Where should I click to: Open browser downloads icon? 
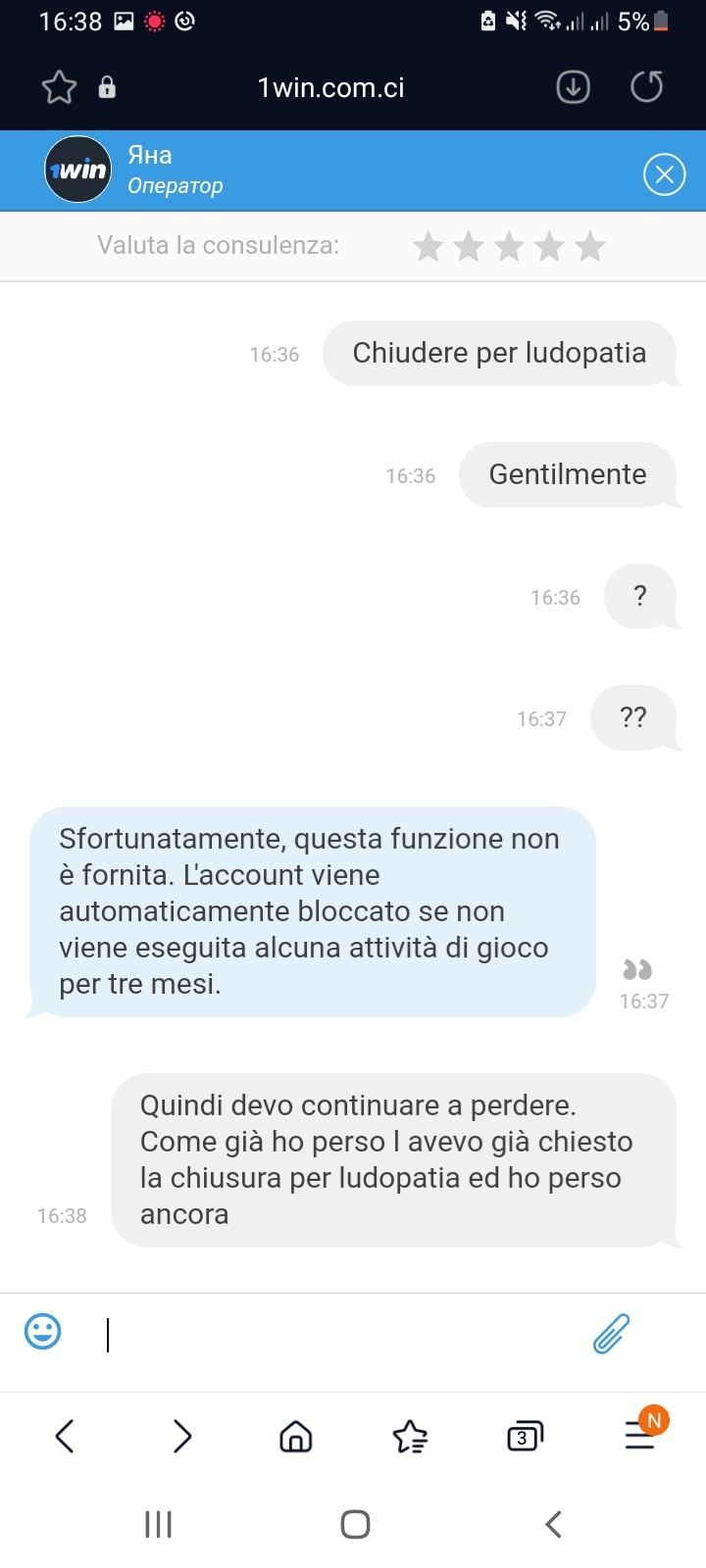[x=573, y=88]
